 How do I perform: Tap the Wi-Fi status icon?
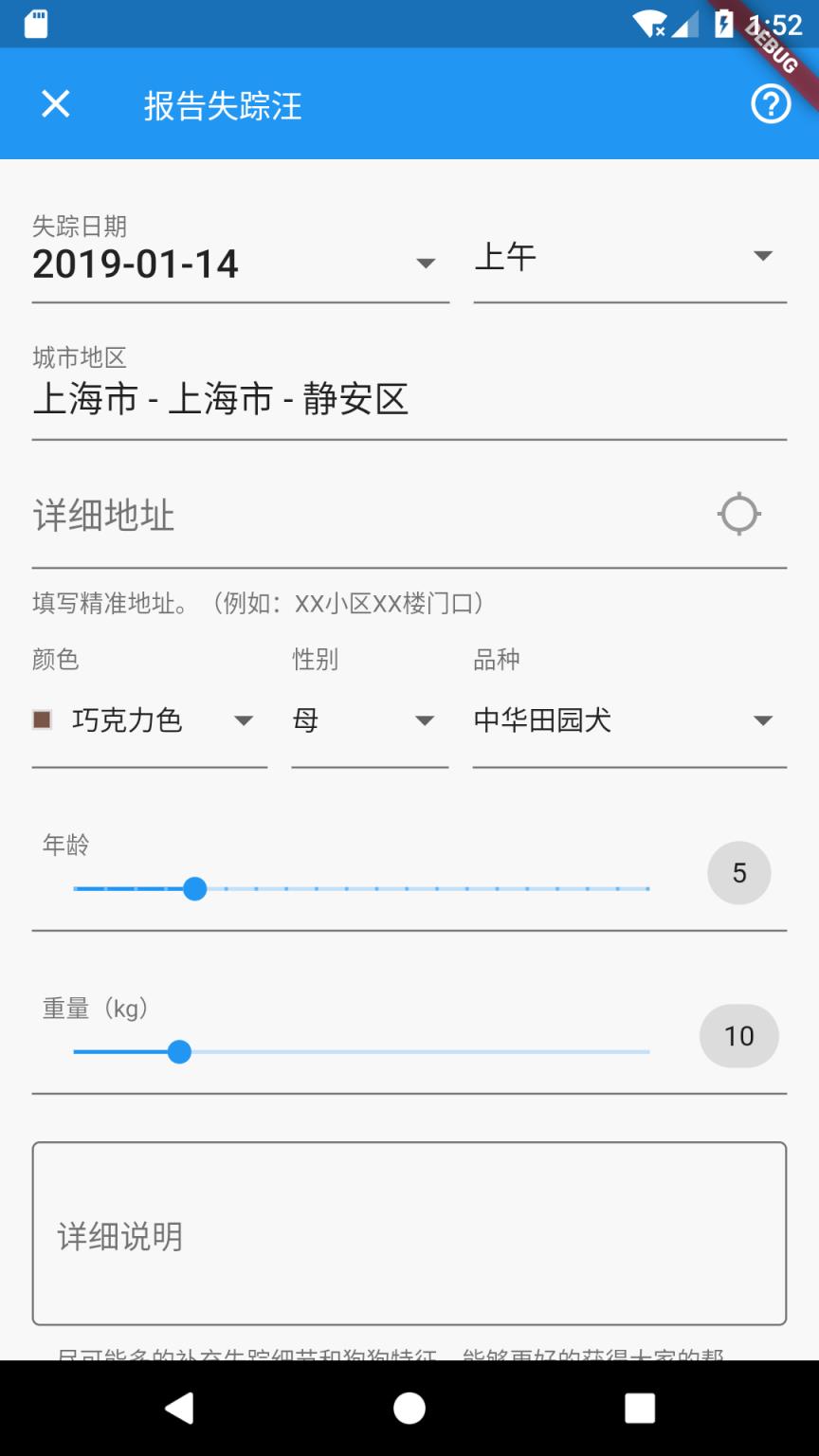coord(649,24)
